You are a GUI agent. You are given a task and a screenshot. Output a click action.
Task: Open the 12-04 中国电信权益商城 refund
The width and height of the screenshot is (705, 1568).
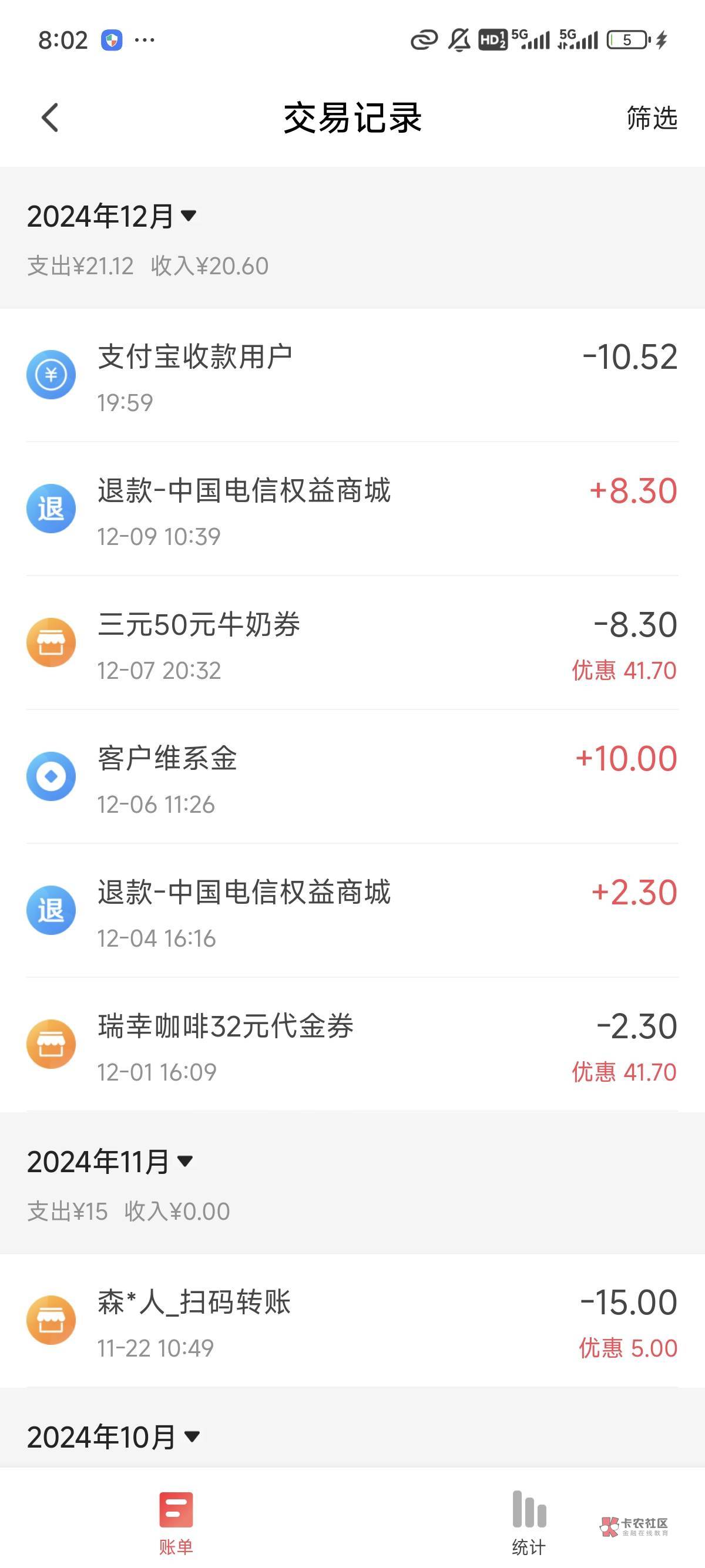click(x=352, y=911)
